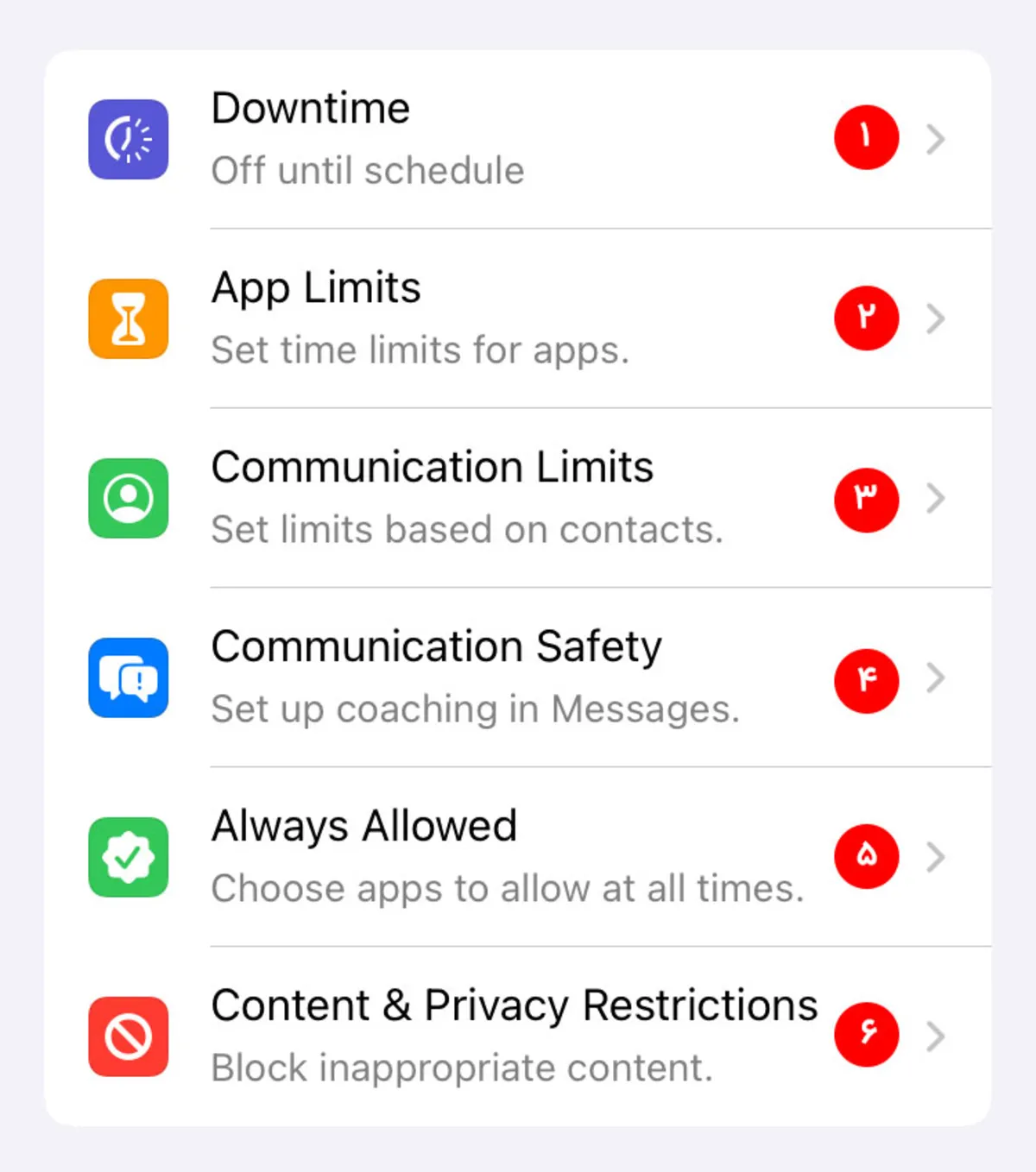The width and height of the screenshot is (1036, 1172).
Task: Open Communication Safety via its chevron
Action: point(936,679)
